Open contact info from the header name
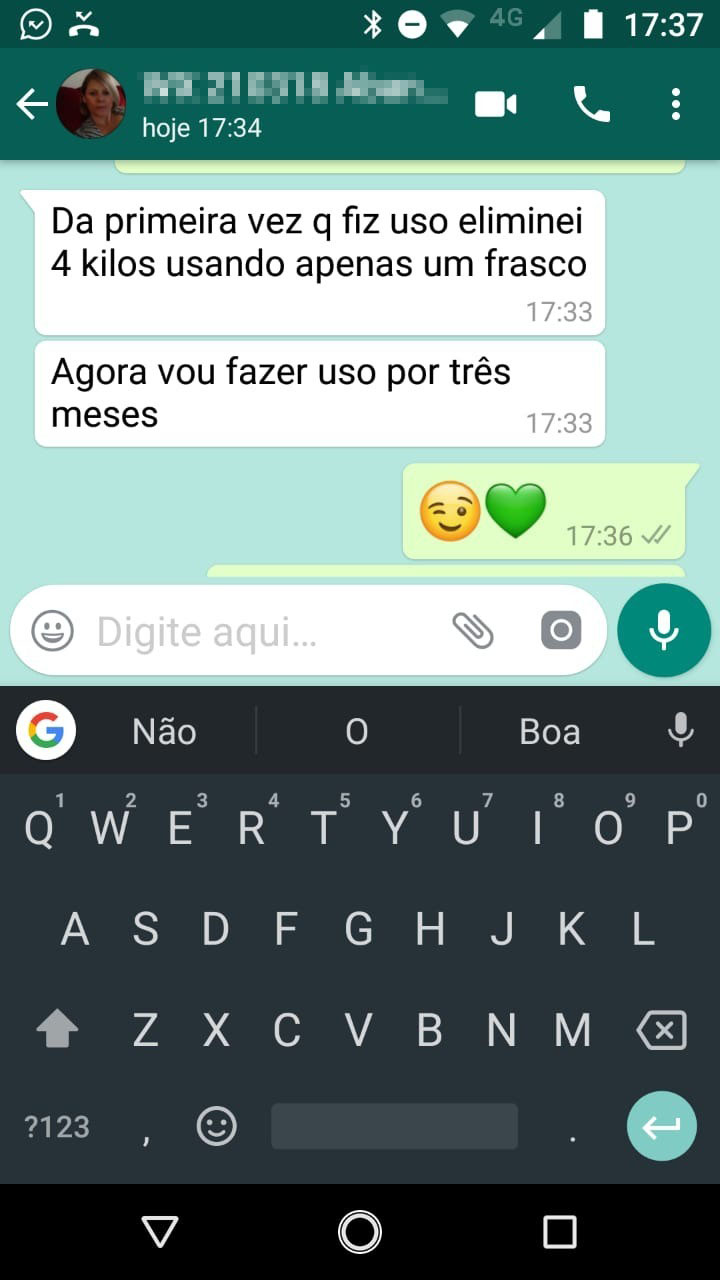Image resolution: width=720 pixels, height=1280 pixels. [x=295, y=93]
